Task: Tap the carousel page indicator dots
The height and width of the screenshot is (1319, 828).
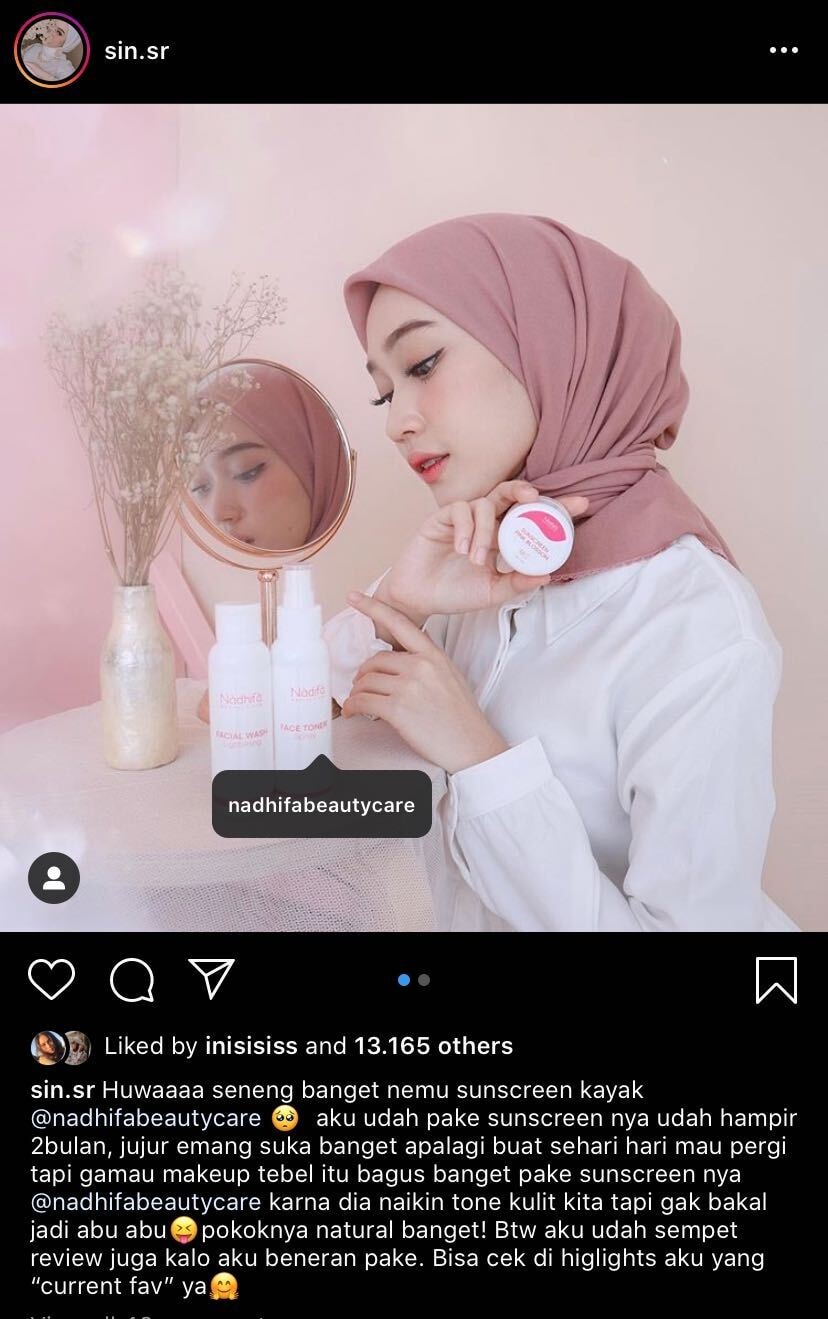Action: 413,980
